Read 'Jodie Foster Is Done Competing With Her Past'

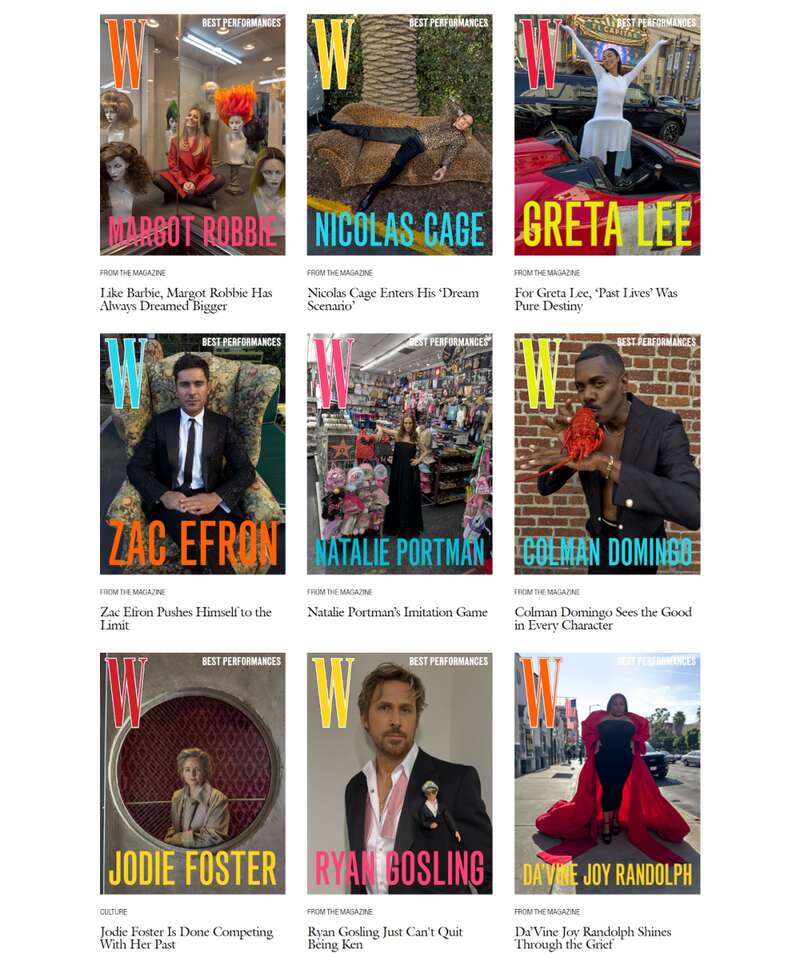click(186, 937)
